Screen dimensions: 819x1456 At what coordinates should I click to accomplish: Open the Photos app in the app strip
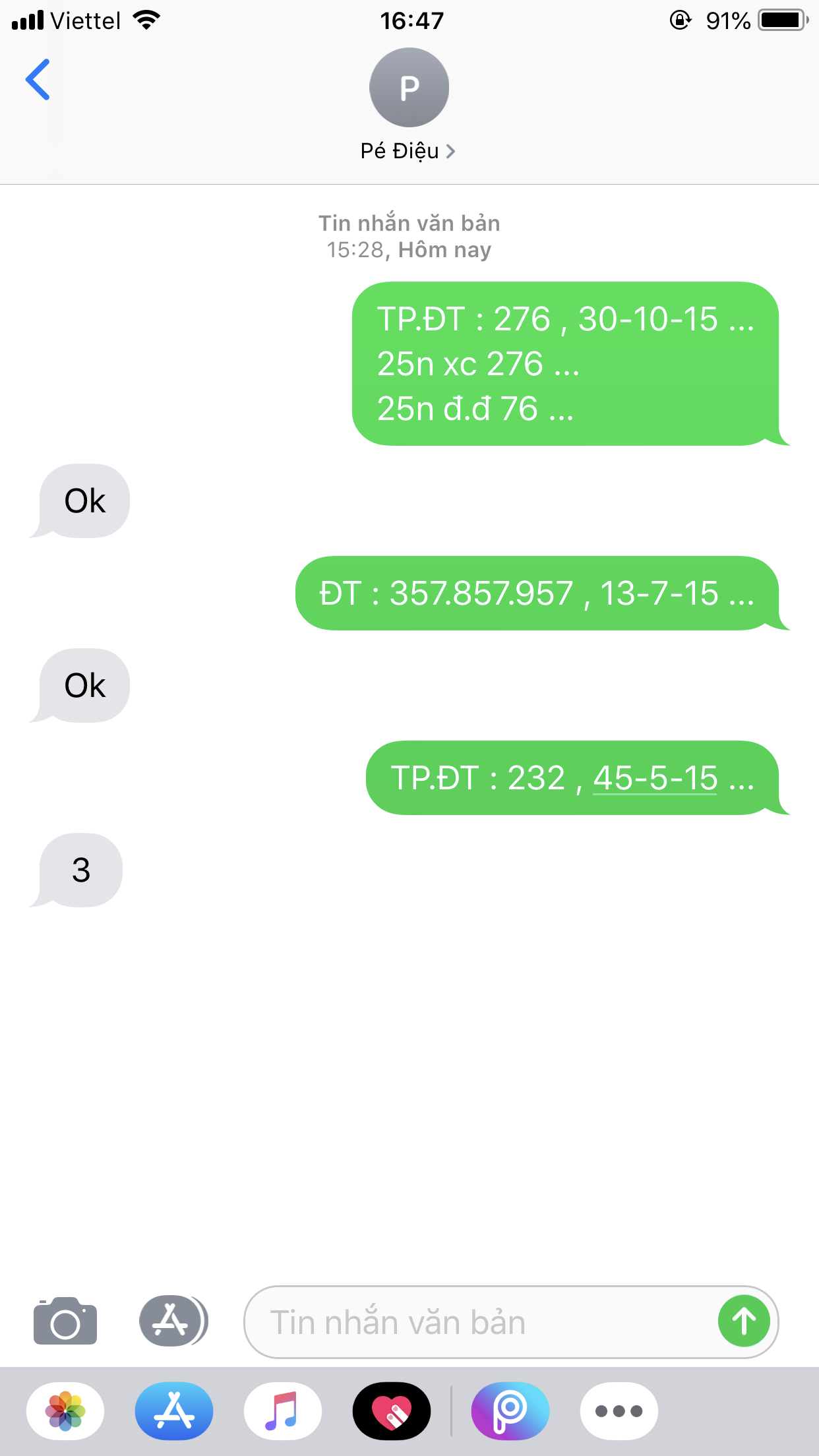point(65,1411)
